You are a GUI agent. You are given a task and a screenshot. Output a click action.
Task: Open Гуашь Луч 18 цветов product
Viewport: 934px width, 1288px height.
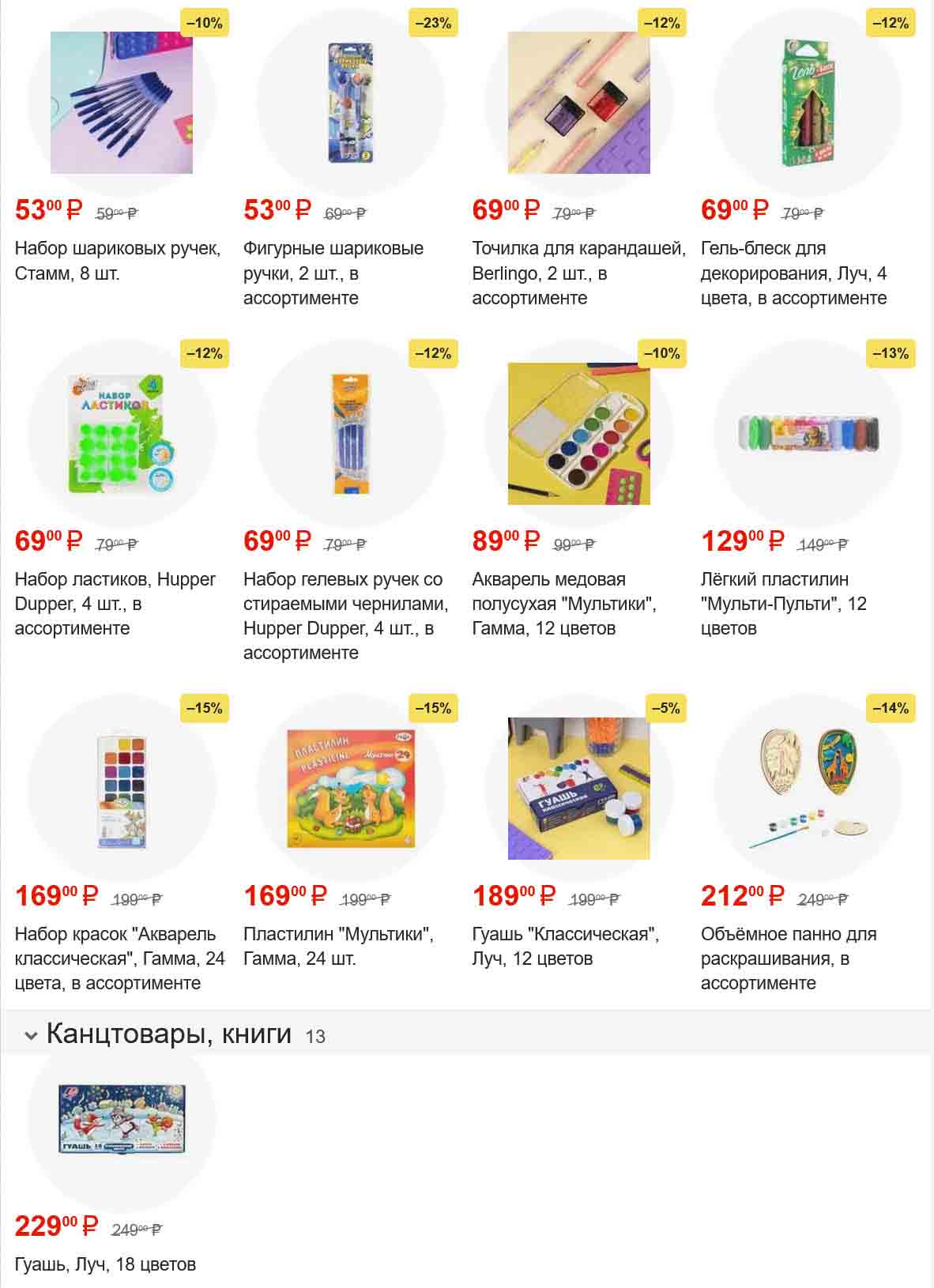[x=121, y=1119]
